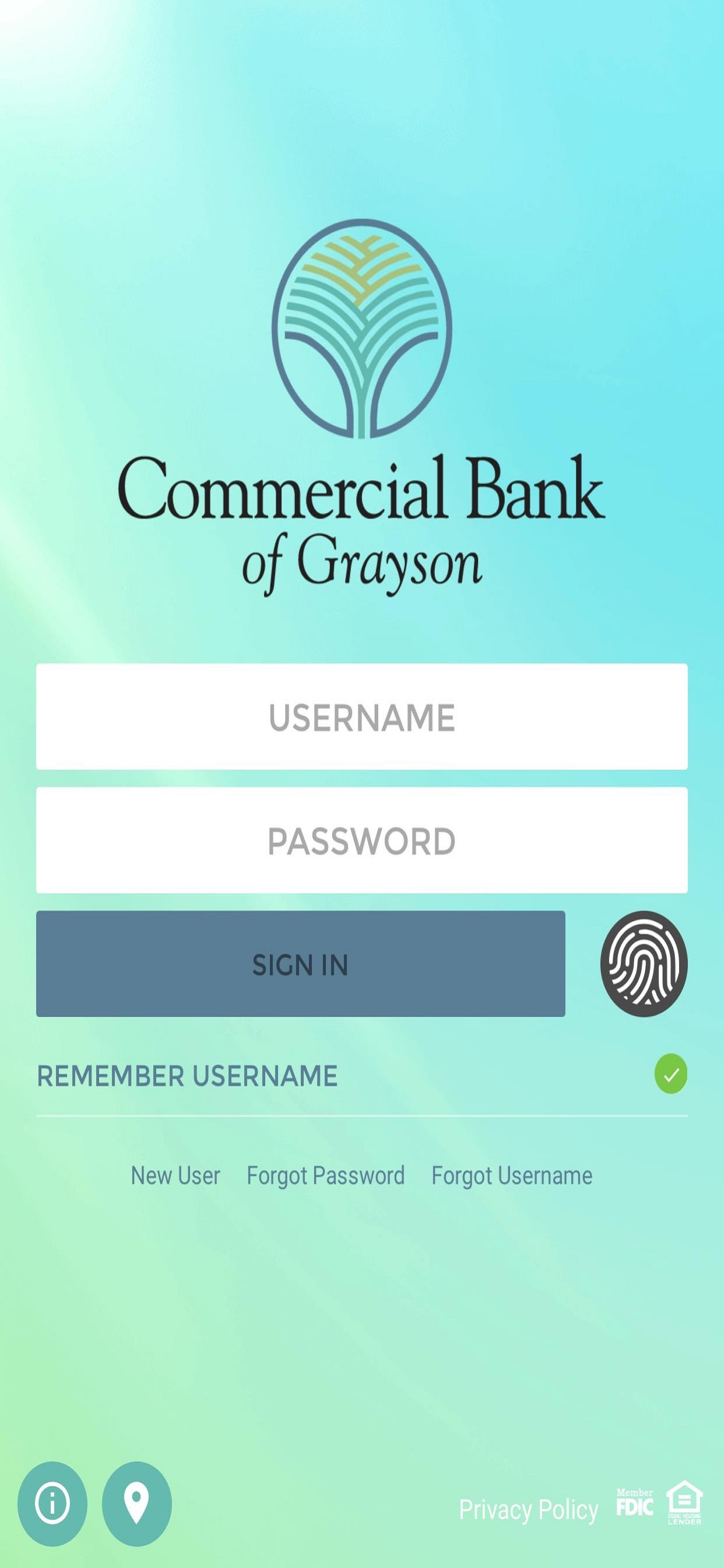Click inside the Username field
Viewport: 724px width, 1568px height.
pyautogui.click(x=362, y=718)
